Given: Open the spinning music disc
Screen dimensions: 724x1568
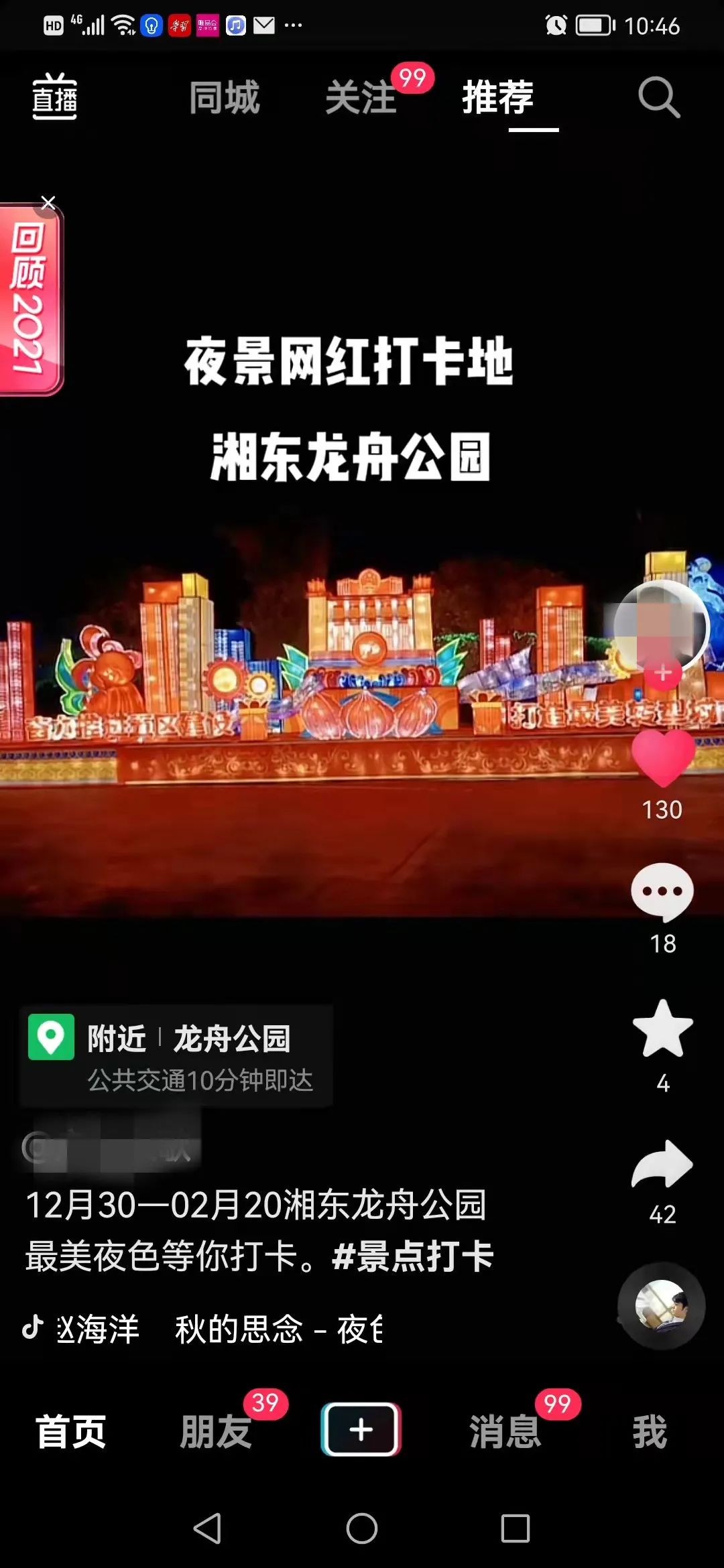Looking at the screenshot, I should (661, 1305).
